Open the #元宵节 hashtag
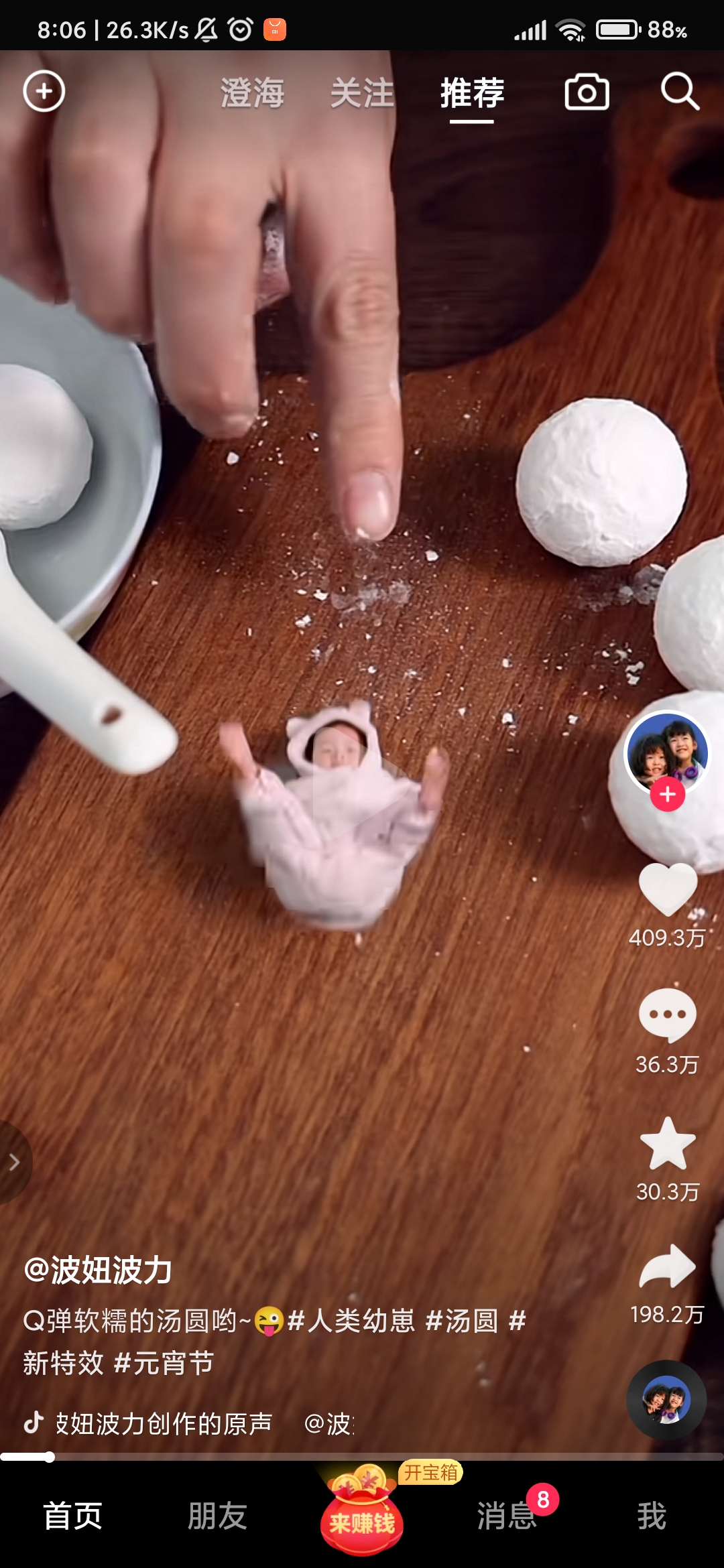This screenshot has height=1568, width=724. click(164, 1363)
